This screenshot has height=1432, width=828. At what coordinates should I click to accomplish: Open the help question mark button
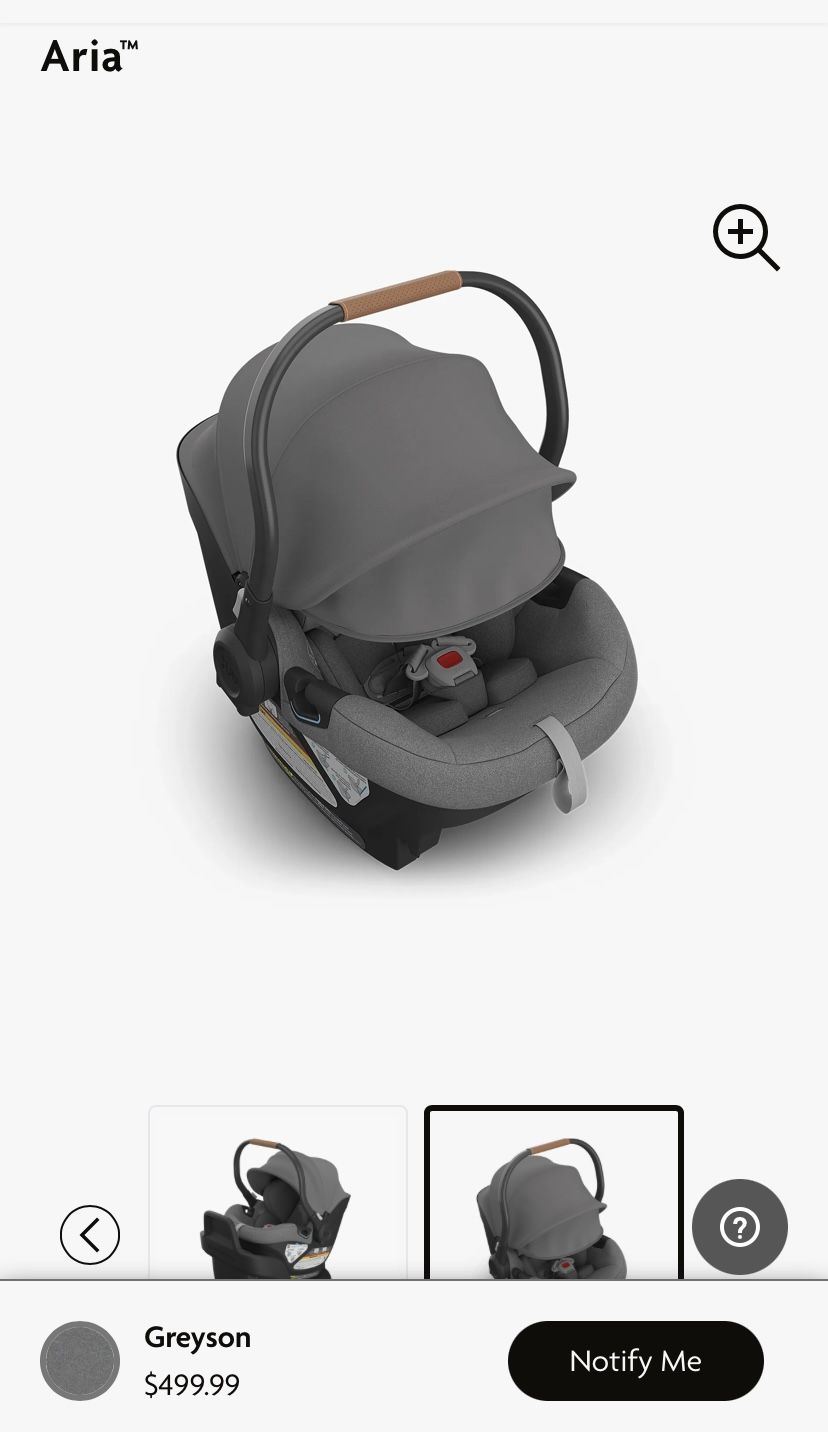tap(740, 1226)
